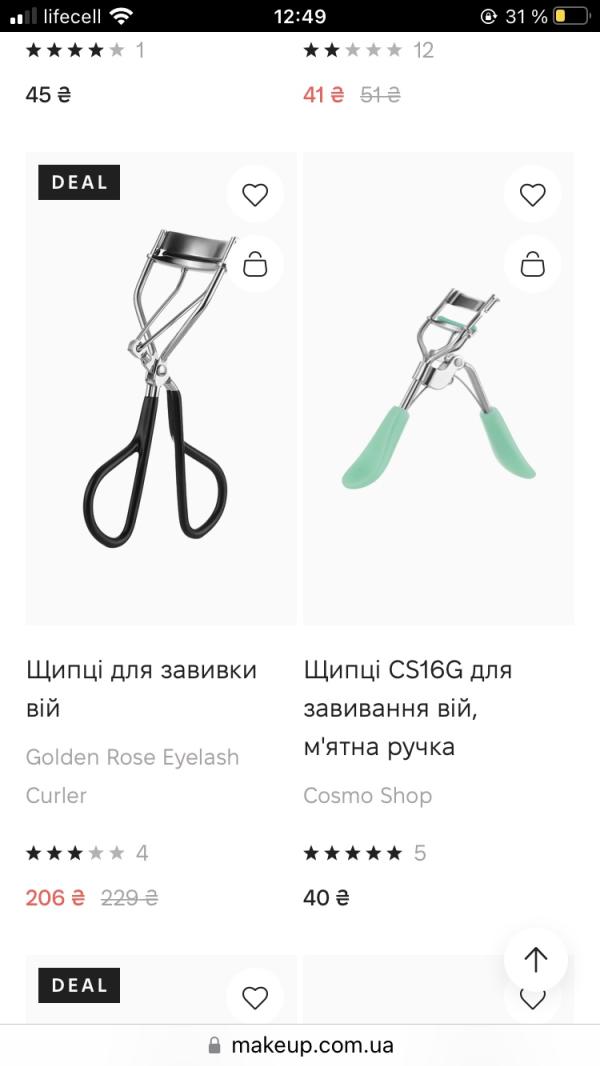600x1066 pixels.
Task: Add Golden Rose Eyelash Curler to wishlist
Action: click(x=255, y=195)
